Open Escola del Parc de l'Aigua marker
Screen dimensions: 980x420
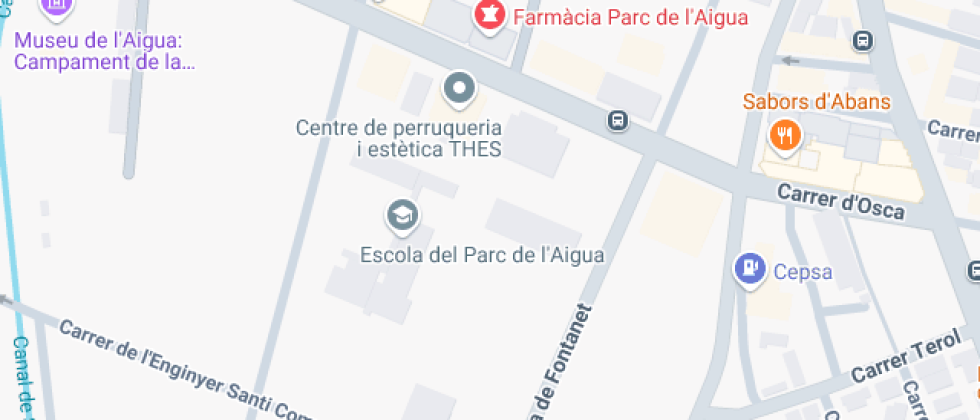[402, 213]
